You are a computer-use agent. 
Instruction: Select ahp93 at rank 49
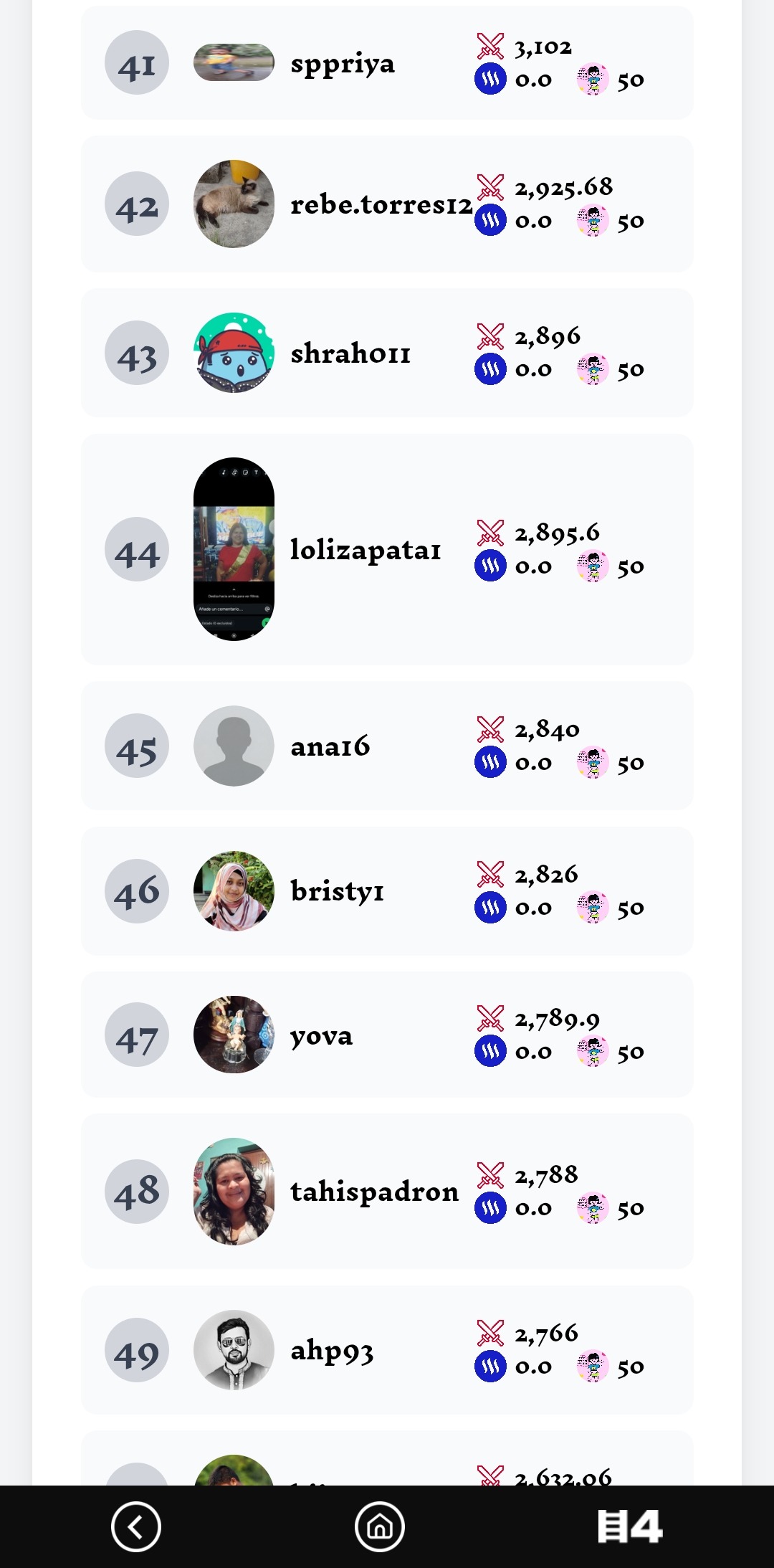[x=387, y=1350]
